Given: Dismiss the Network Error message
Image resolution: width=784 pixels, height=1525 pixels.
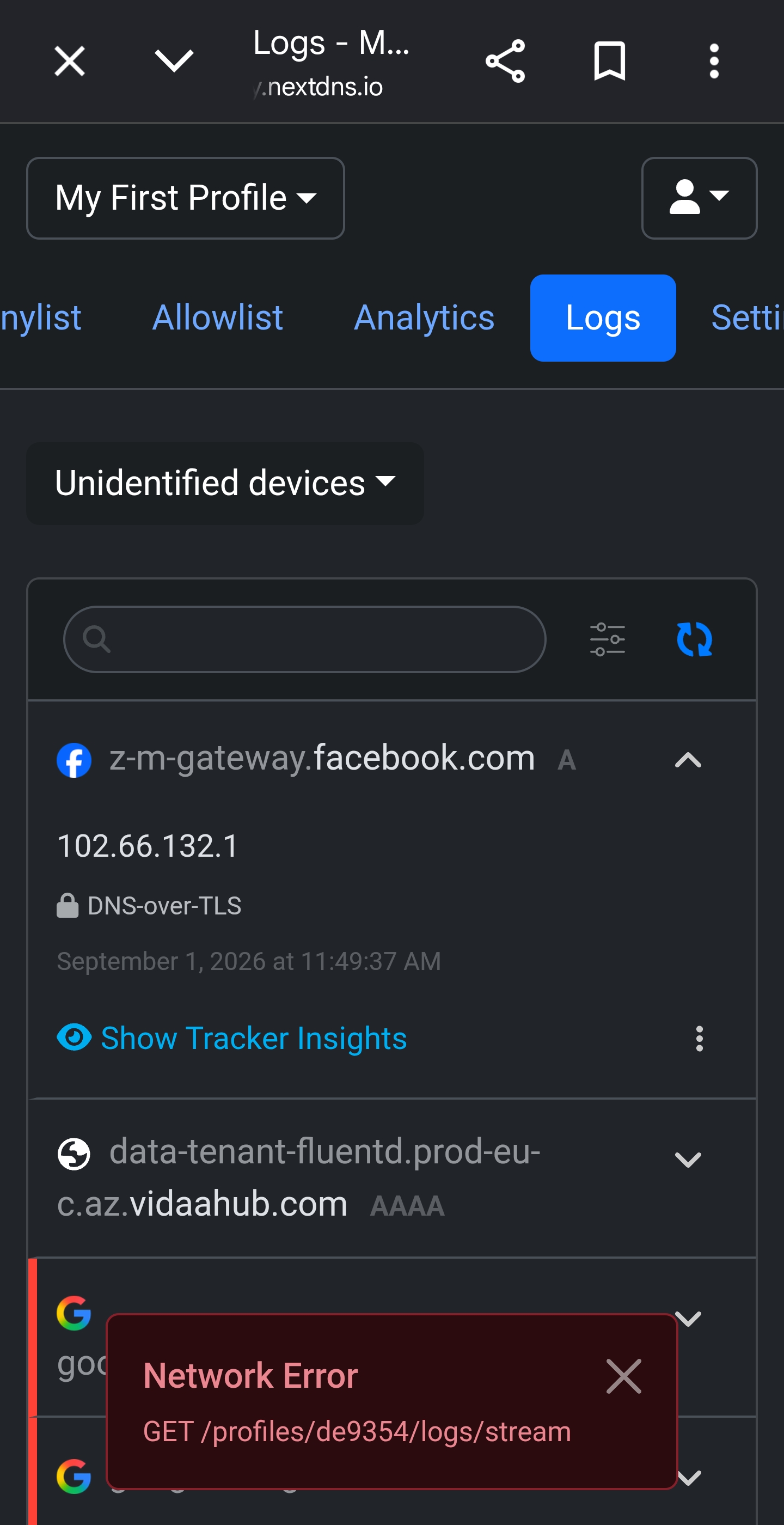Looking at the screenshot, I should coord(623,1376).
